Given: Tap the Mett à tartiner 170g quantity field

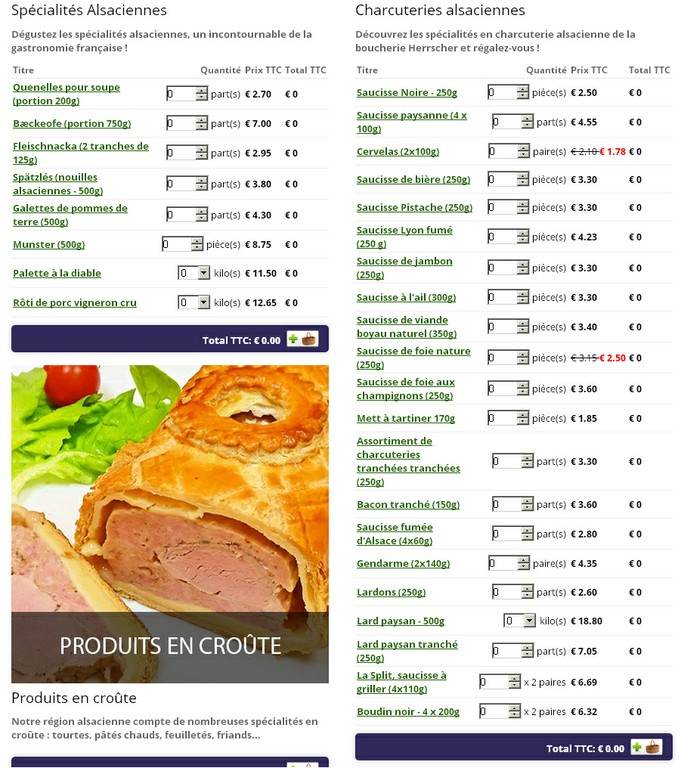Looking at the screenshot, I should [503, 418].
